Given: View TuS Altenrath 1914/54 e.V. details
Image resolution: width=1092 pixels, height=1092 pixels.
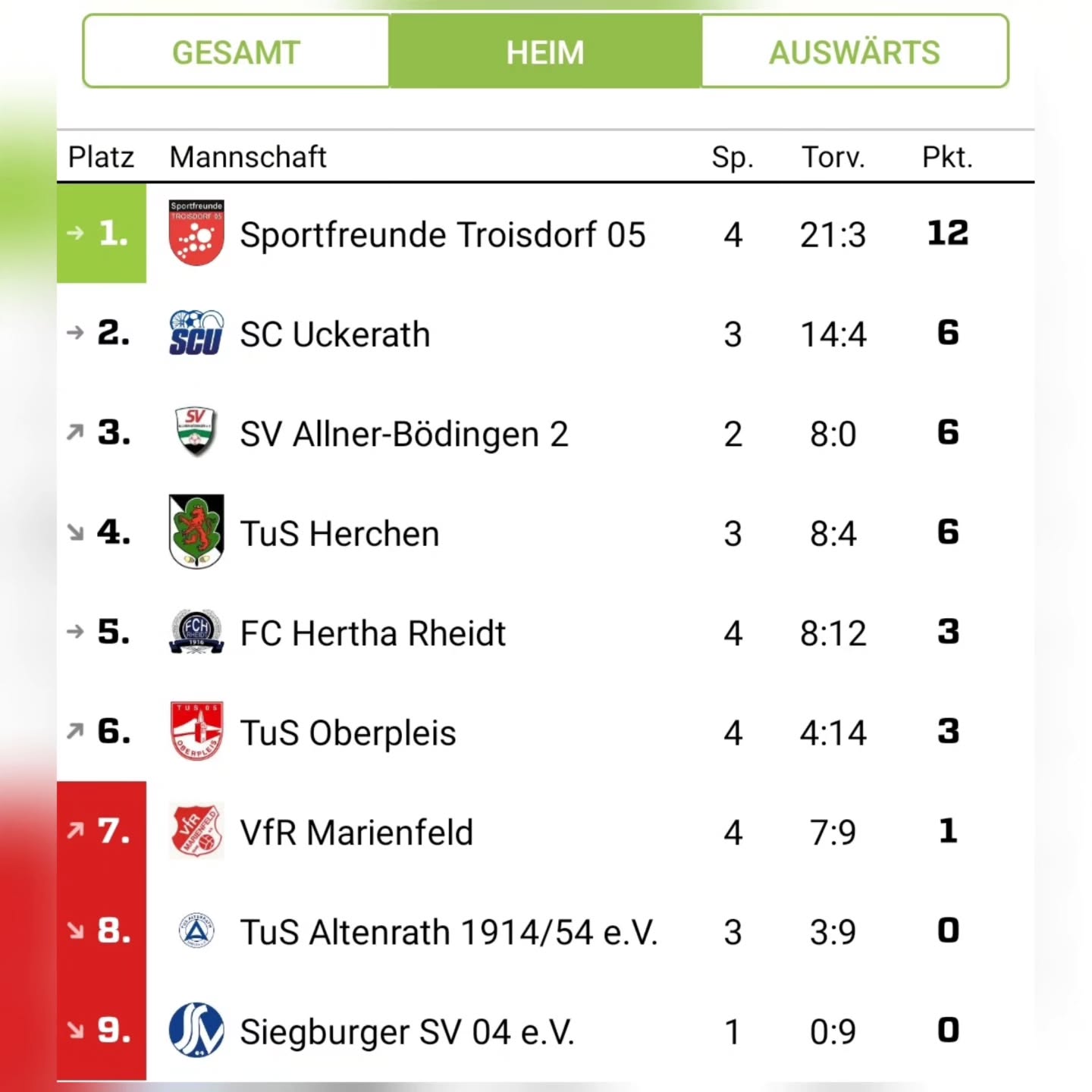Looking at the screenshot, I should pos(448,932).
